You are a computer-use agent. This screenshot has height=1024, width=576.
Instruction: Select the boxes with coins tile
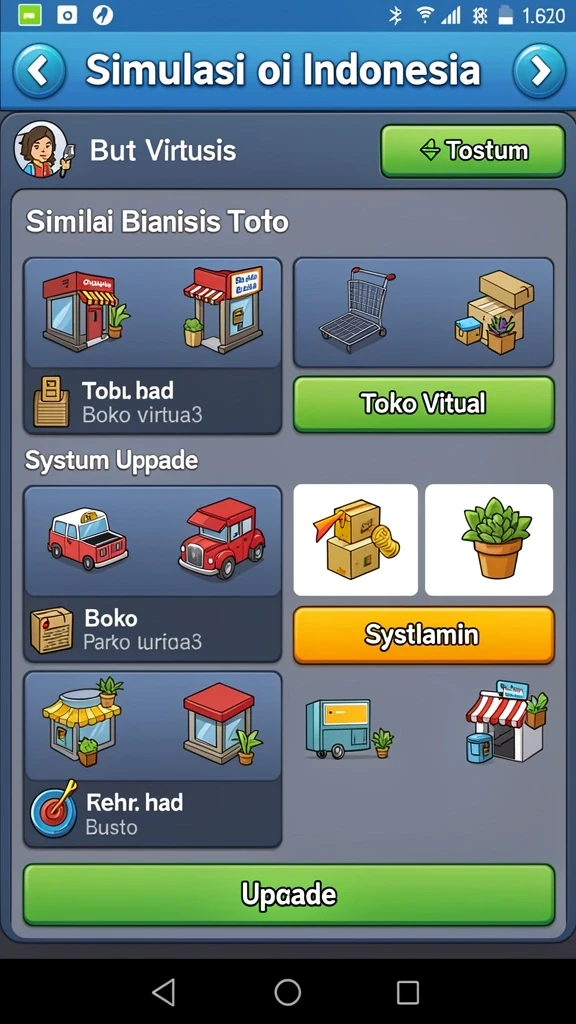(356, 540)
